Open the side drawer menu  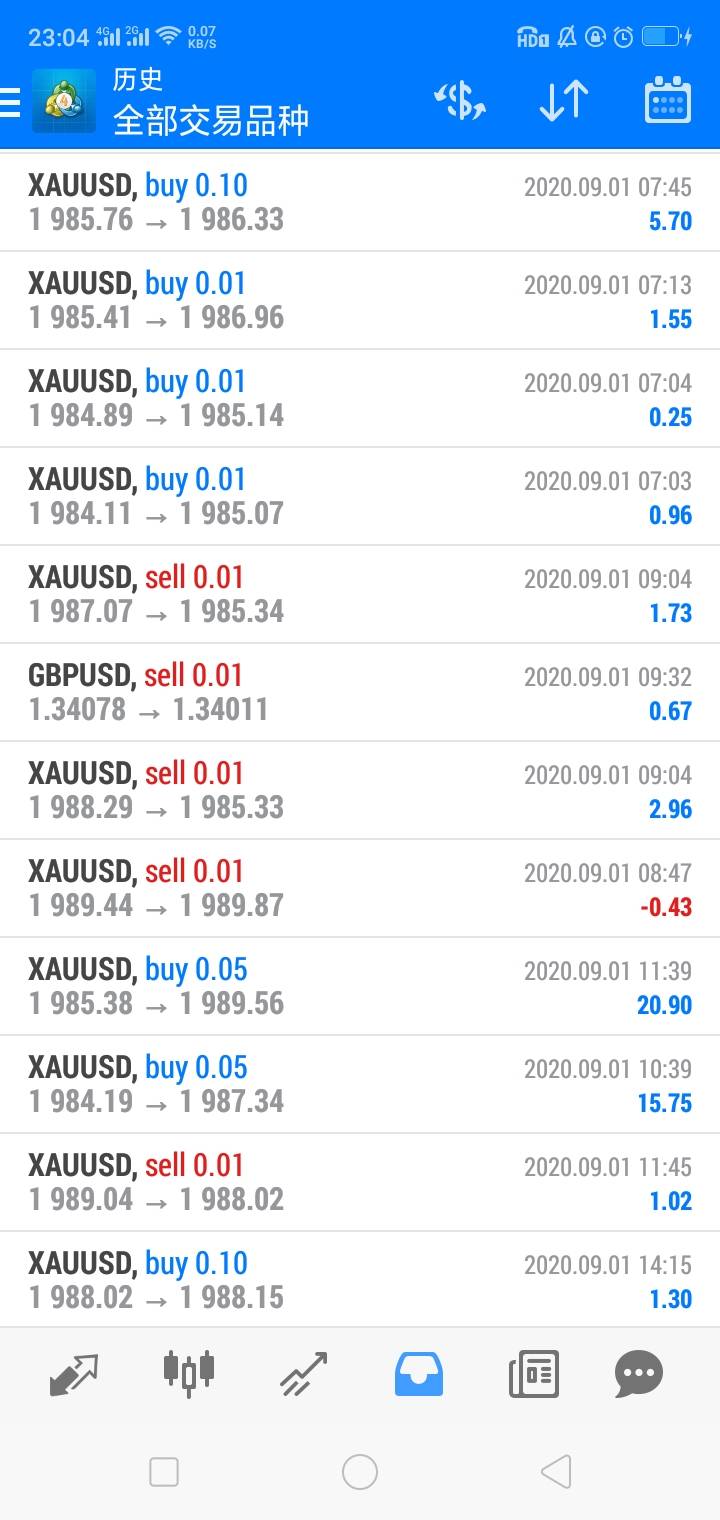pyautogui.click(x=10, y=102)
